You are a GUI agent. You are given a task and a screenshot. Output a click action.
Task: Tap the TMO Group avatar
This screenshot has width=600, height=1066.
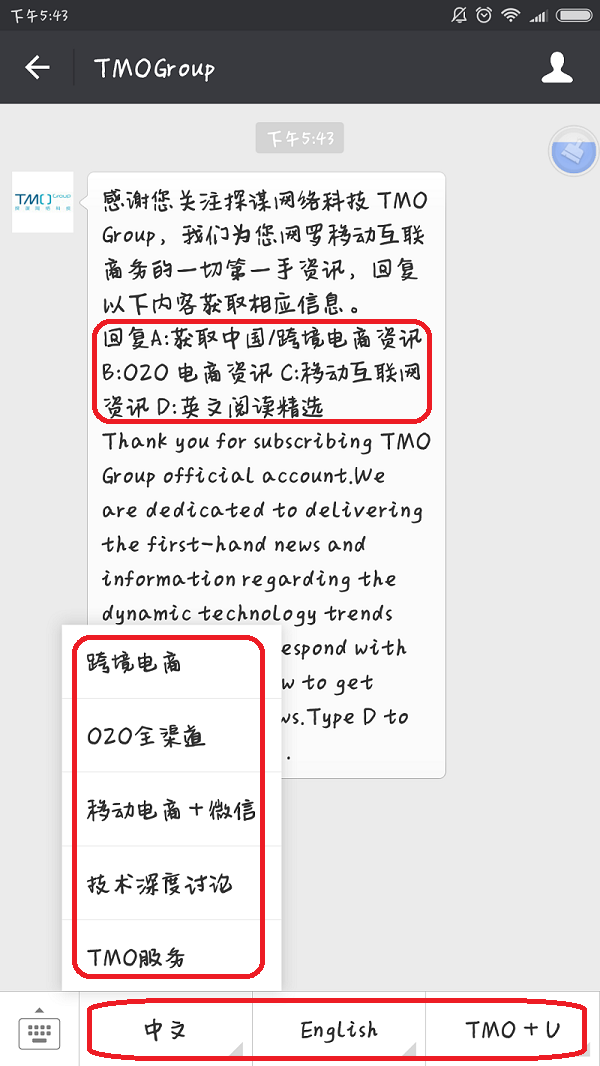click(43, 202)
